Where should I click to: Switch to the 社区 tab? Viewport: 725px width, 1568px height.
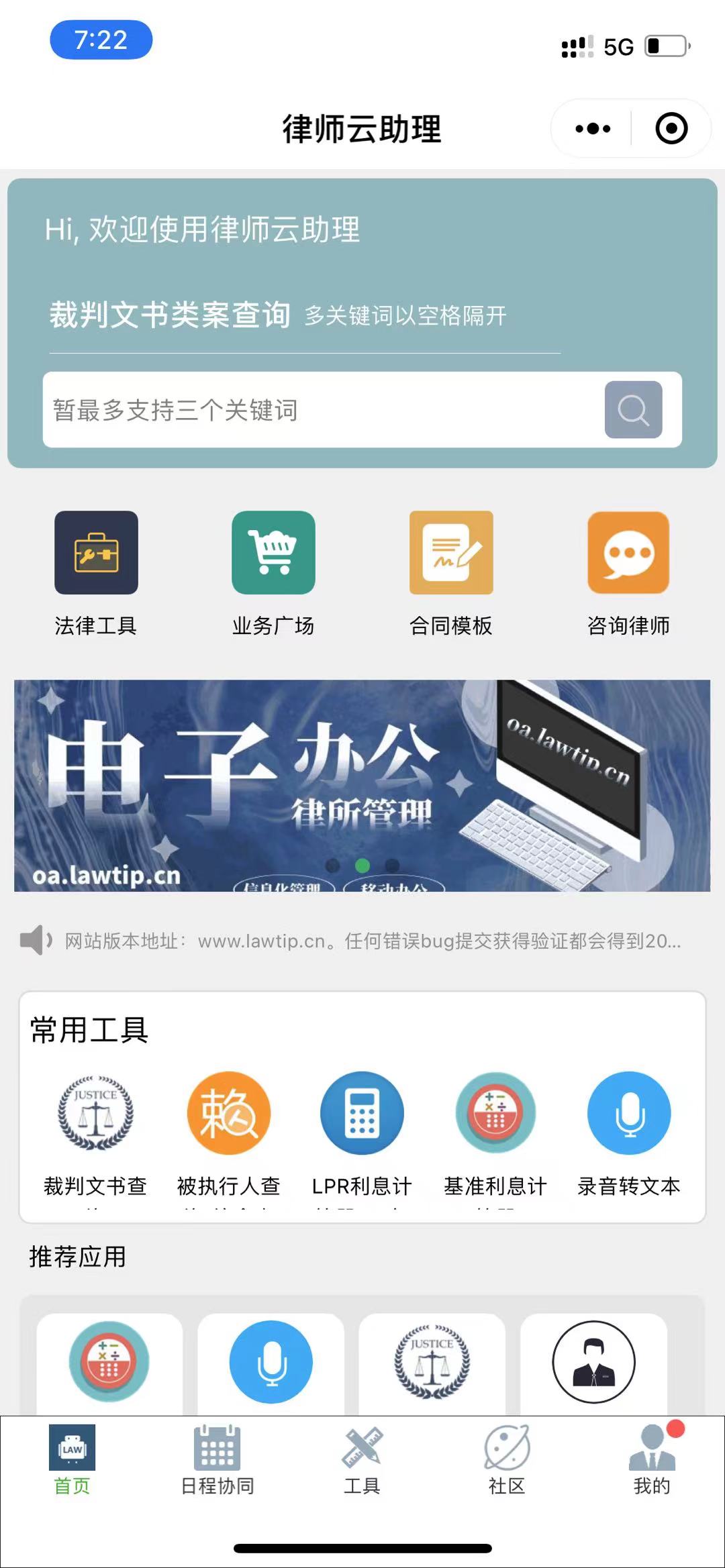tap(507, 1461)
